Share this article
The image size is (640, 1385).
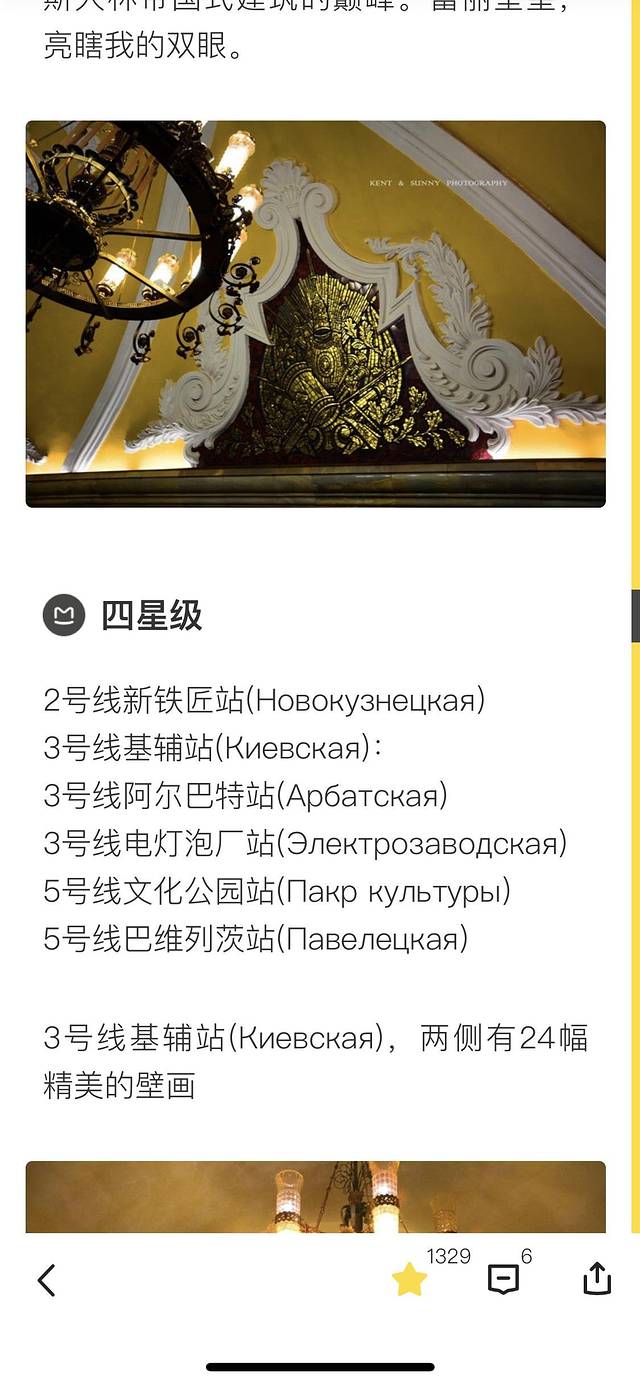(x=596, y=1279)
